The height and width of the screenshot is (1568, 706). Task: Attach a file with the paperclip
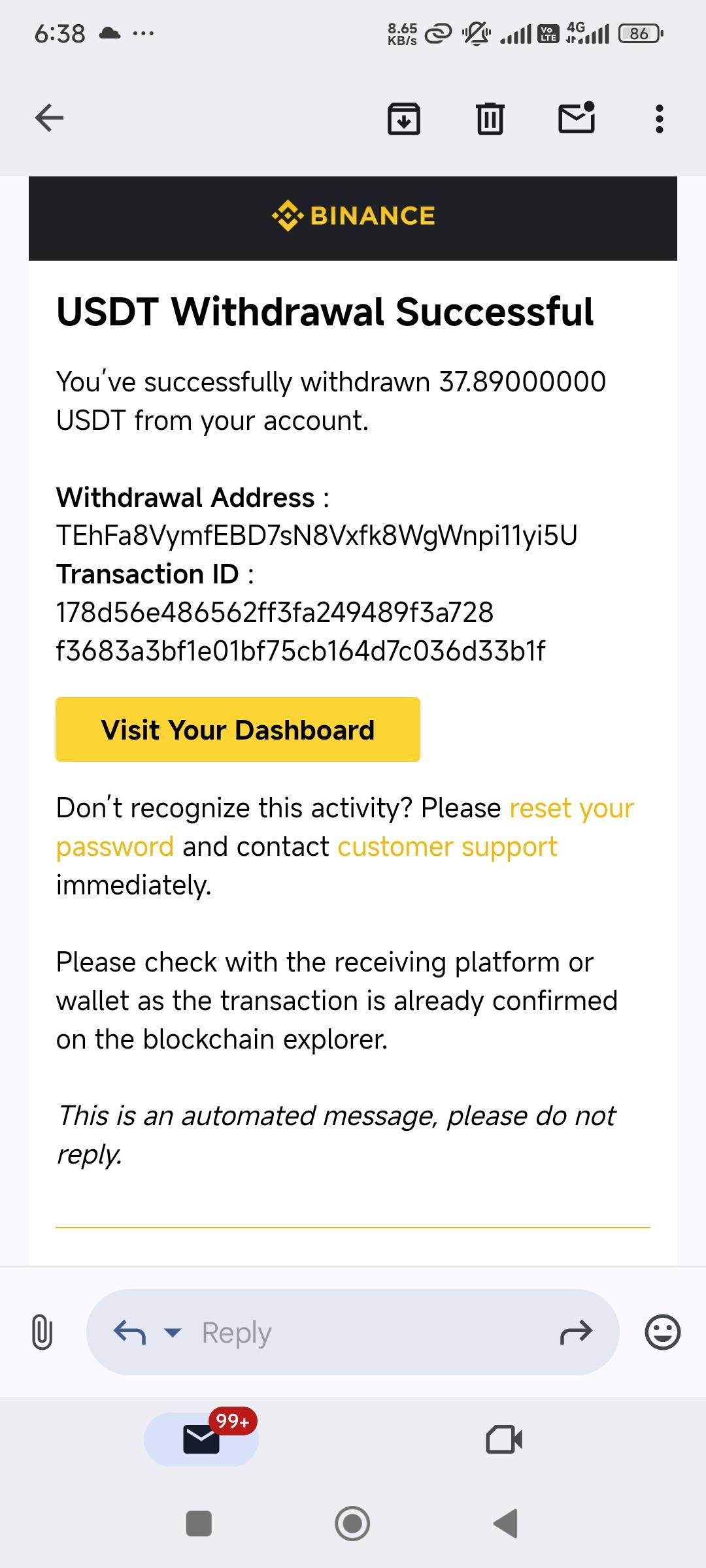tap(42, 1332)
